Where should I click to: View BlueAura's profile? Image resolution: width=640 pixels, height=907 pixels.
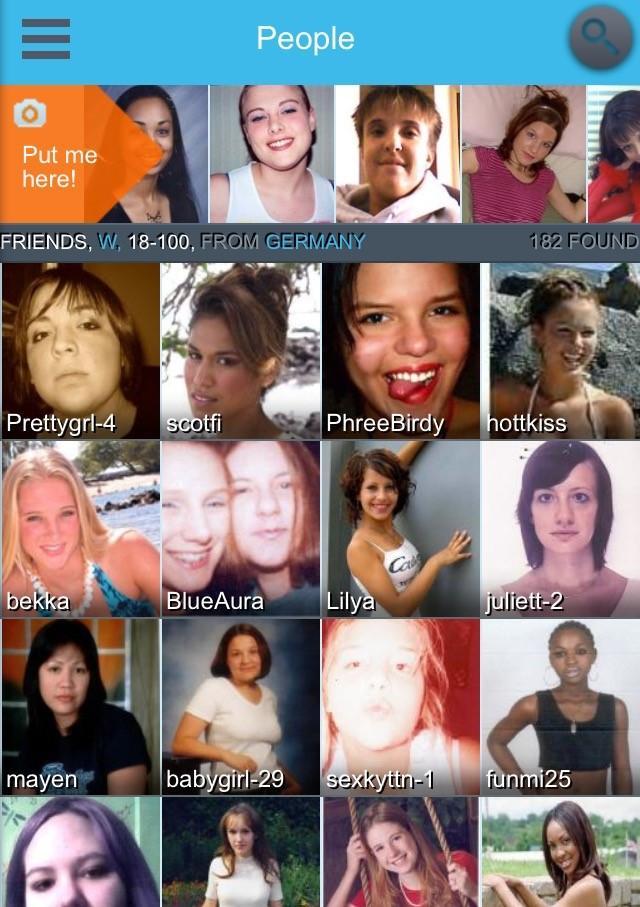(240, 528)
